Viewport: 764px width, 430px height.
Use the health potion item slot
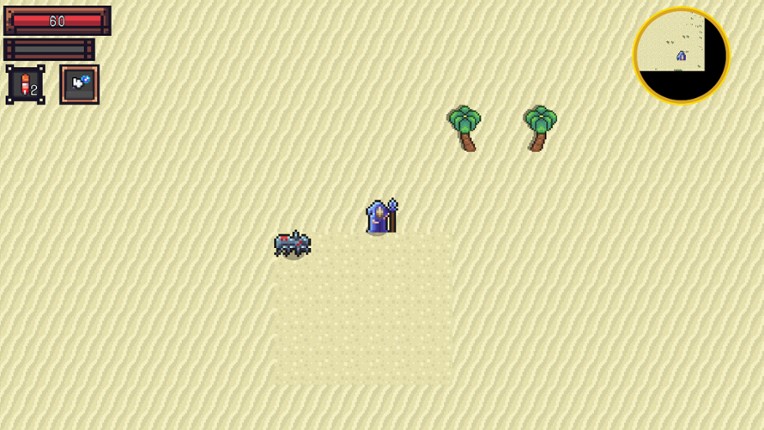tap(25, 85)
